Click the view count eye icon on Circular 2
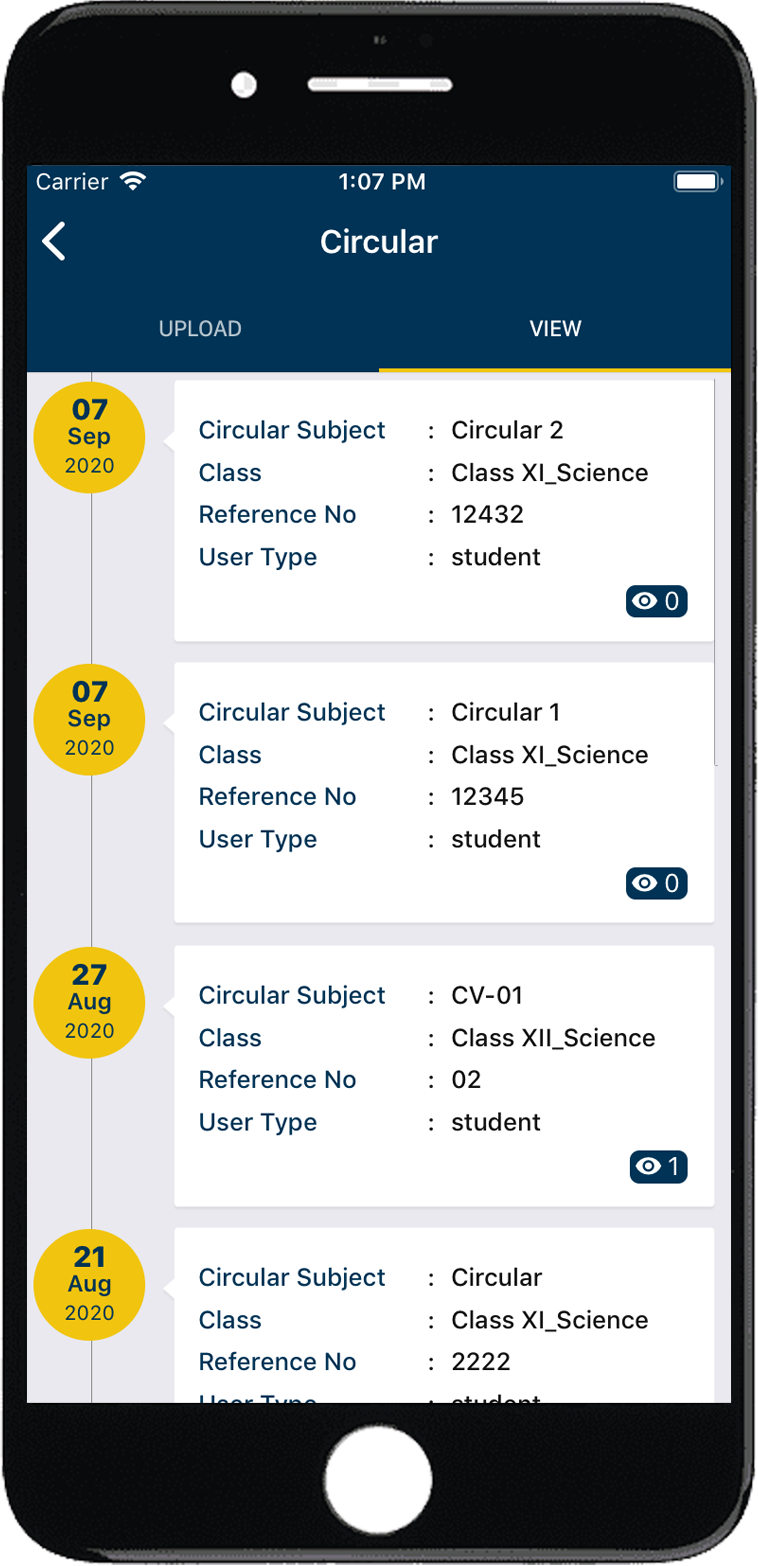The height and width of the screenshot is (1566, 758). (657, 601)
